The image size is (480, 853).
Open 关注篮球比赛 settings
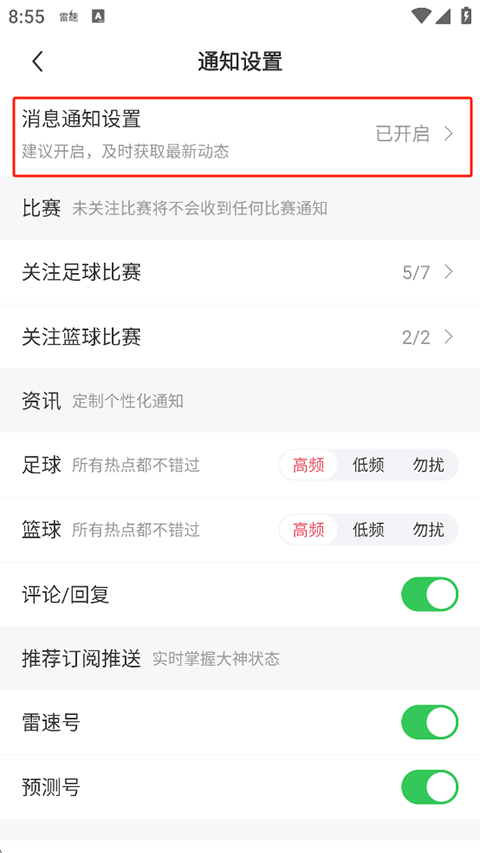[x=240, y=337]
